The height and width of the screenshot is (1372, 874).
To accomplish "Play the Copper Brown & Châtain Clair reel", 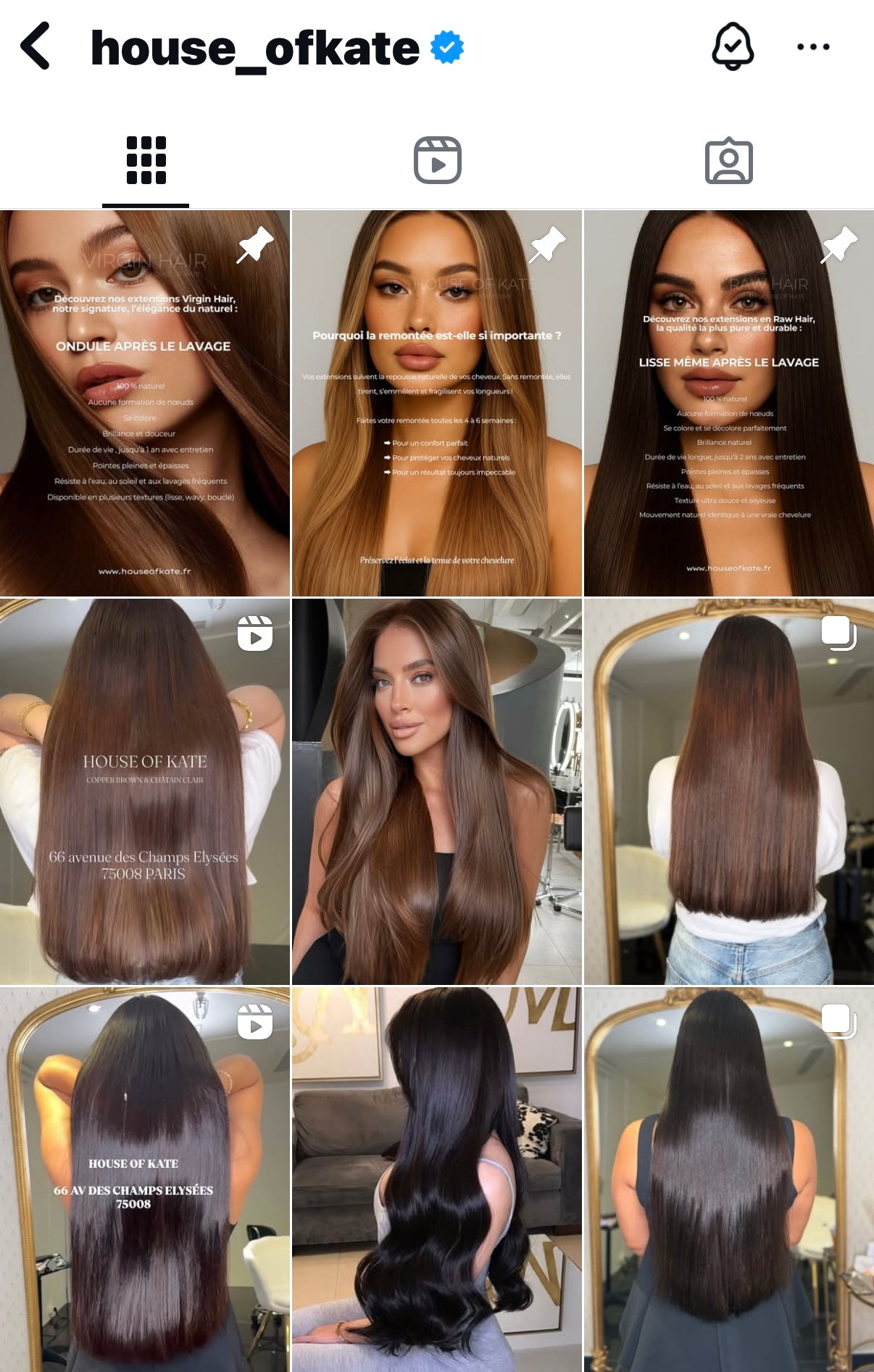I will pyautogui.click(x=144, y=791).
